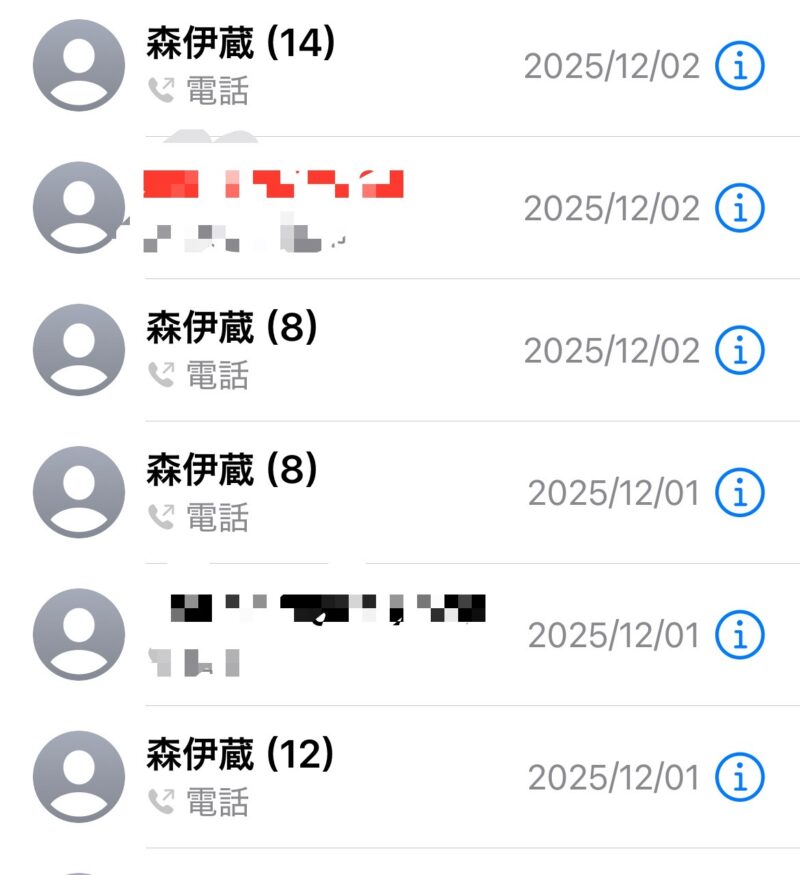
Task: Open info for black-censored entry dated 2025/12/01
Action: click(x=740, y=634)
